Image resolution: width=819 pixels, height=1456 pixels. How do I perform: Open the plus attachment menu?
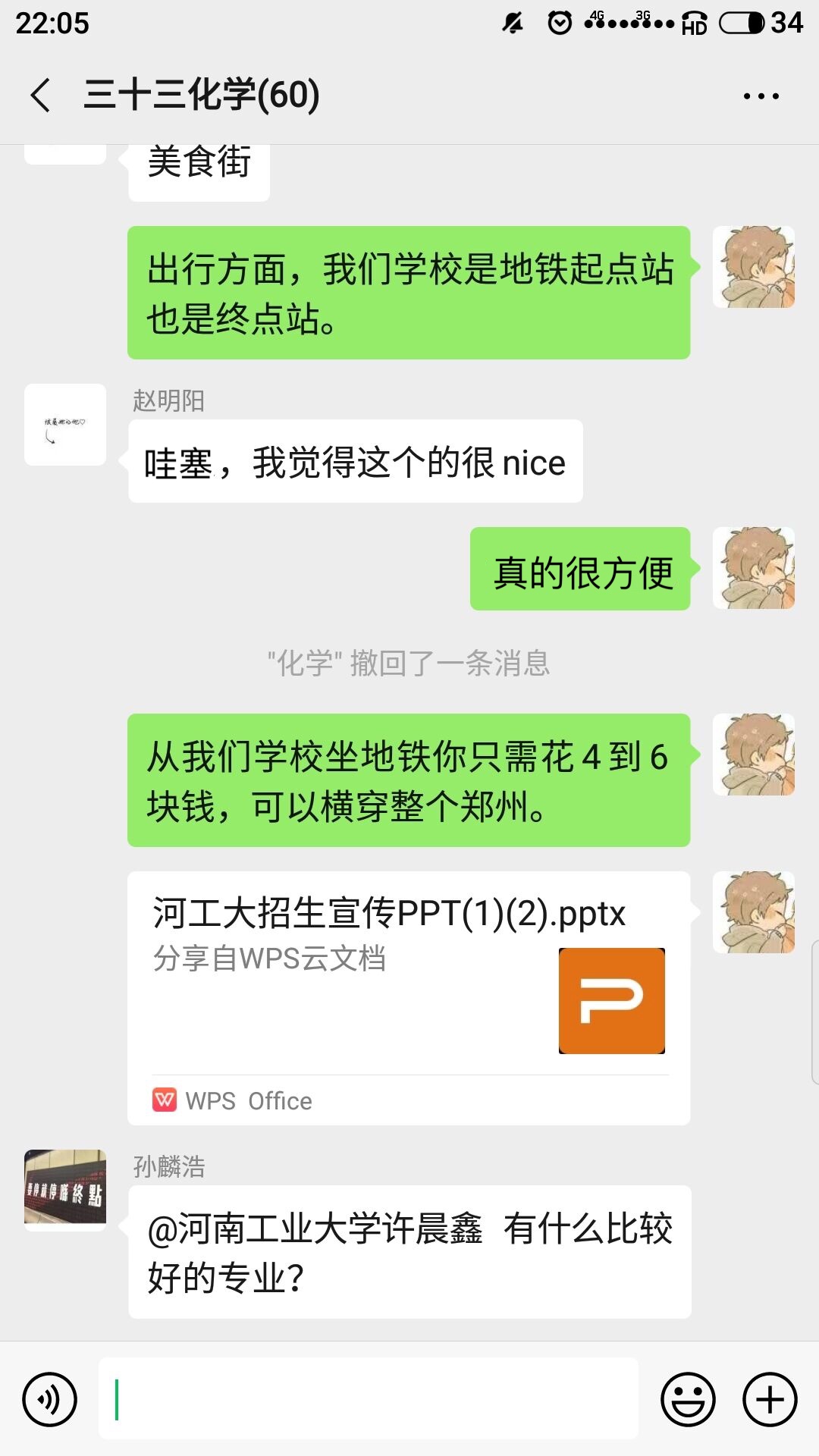770,1399
